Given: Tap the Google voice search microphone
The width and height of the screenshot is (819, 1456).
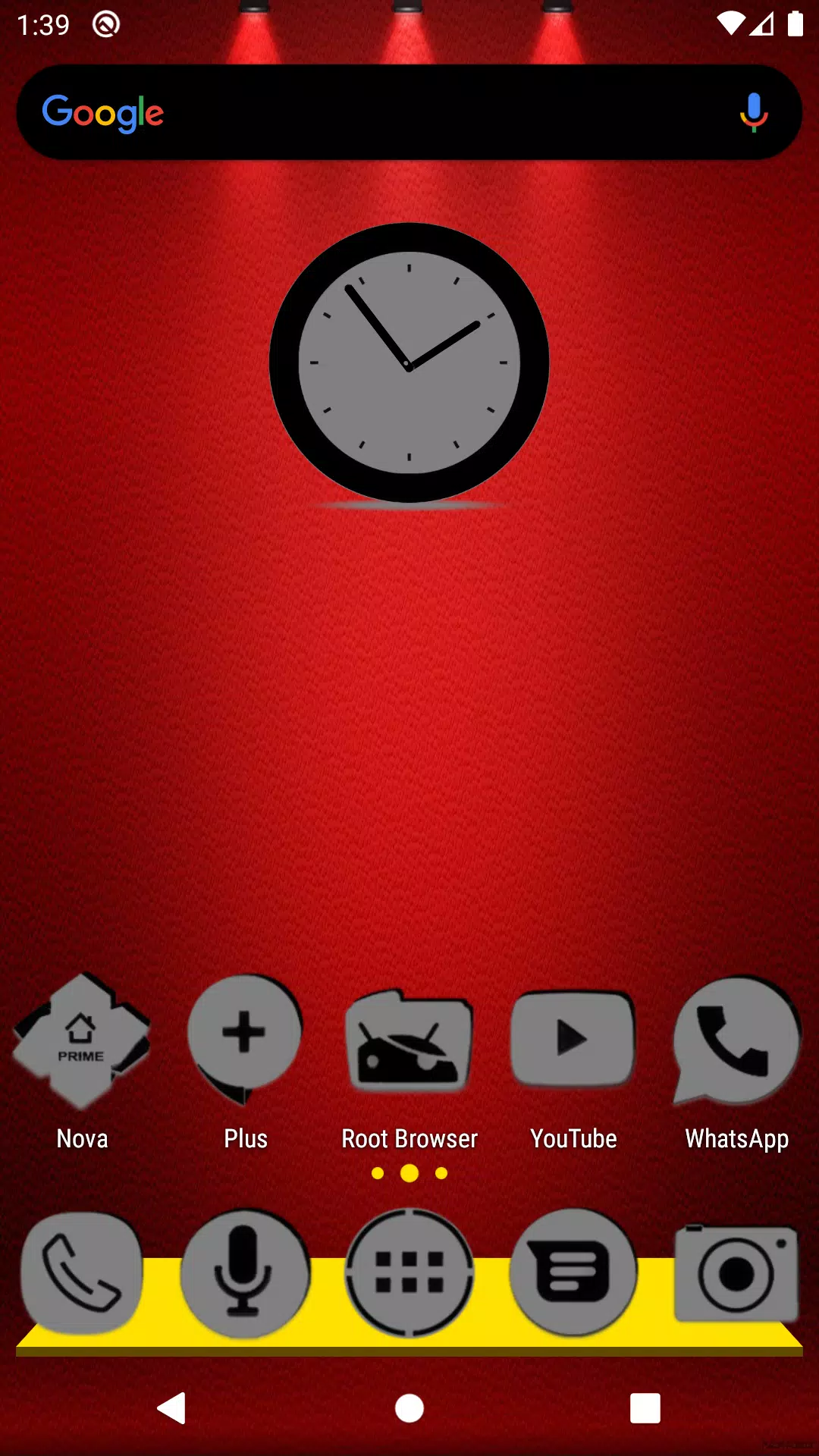Looking at the screenshot, I should pos(753,111).
